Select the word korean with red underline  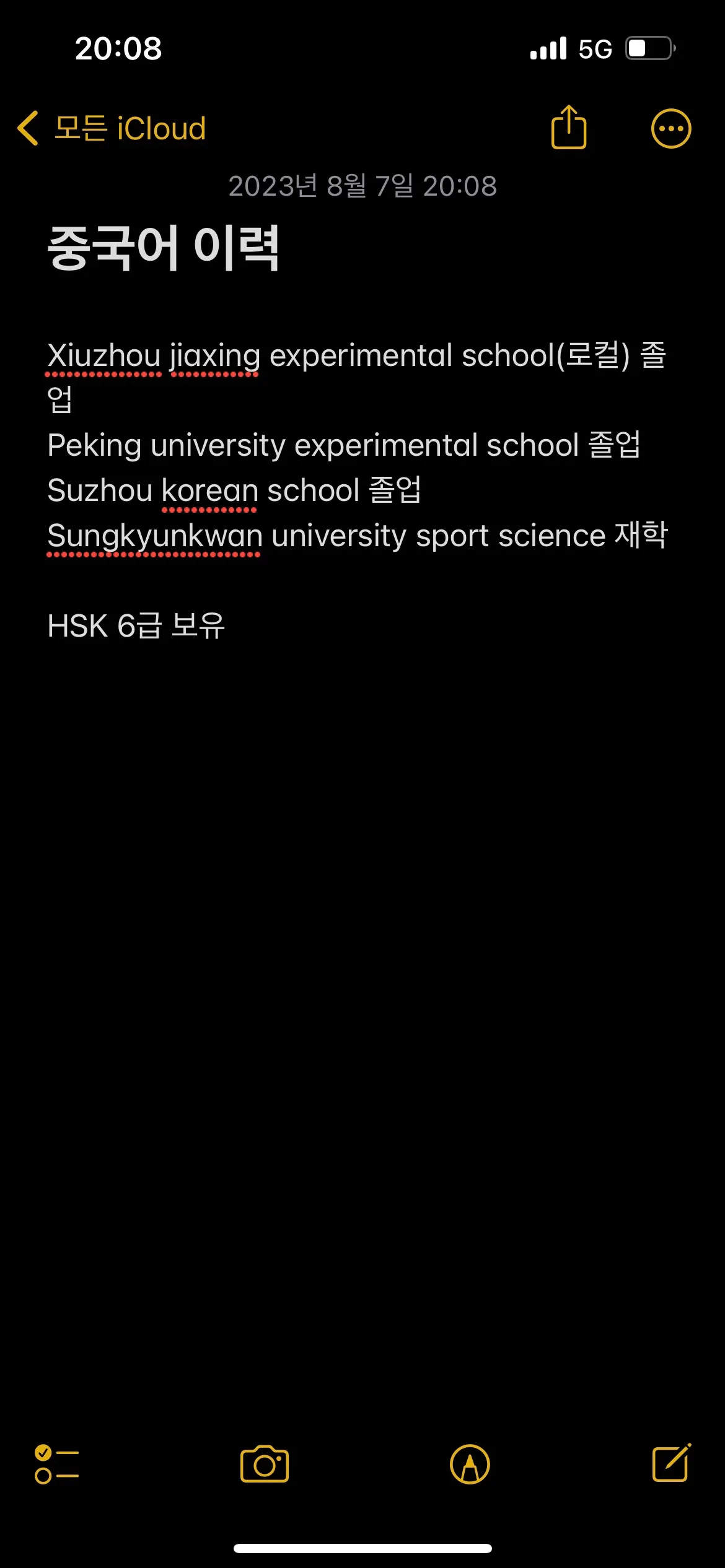(x=209, y=490)
